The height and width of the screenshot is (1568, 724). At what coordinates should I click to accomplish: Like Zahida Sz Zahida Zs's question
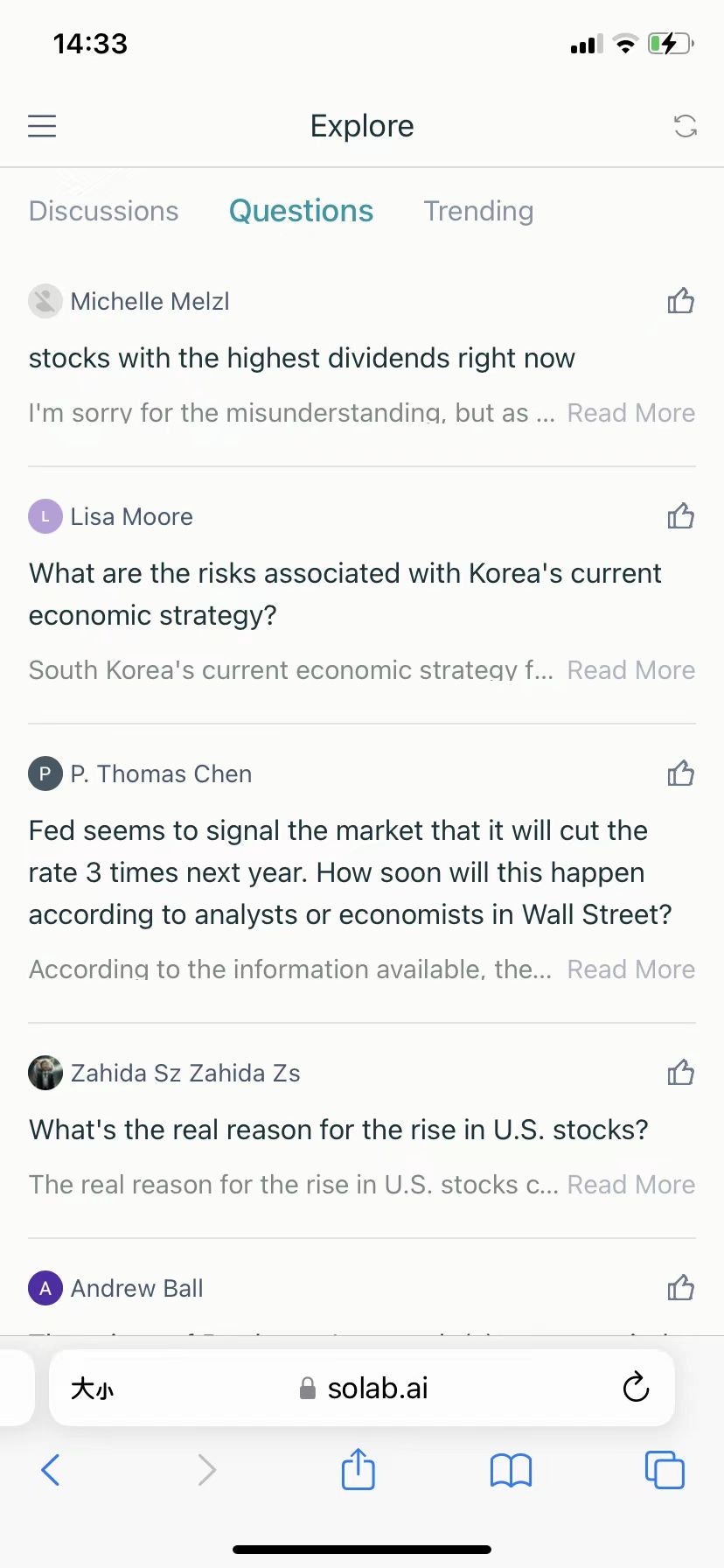click(x=680, y=1073)
